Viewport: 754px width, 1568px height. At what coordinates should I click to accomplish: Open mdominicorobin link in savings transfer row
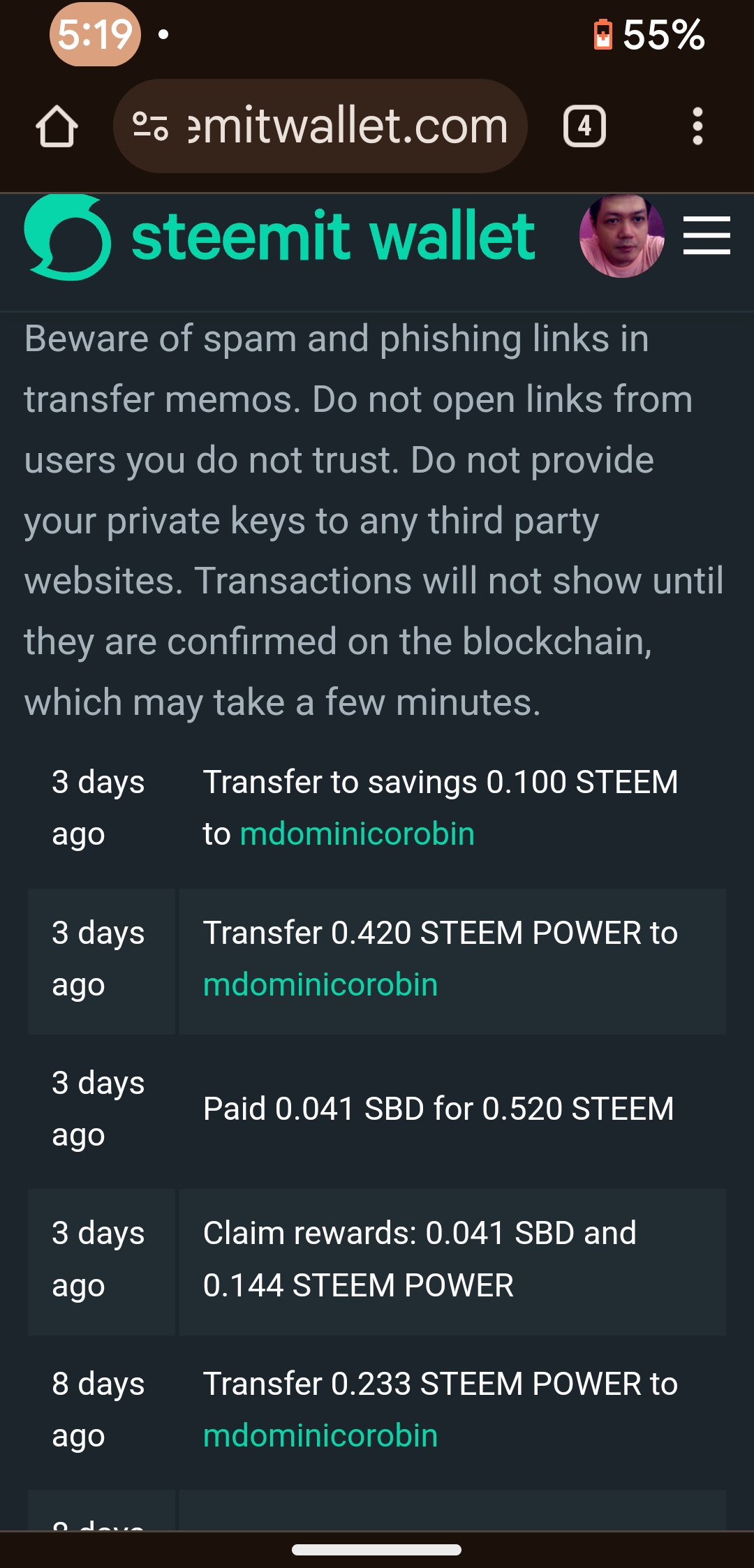click(x=357, y=834)
